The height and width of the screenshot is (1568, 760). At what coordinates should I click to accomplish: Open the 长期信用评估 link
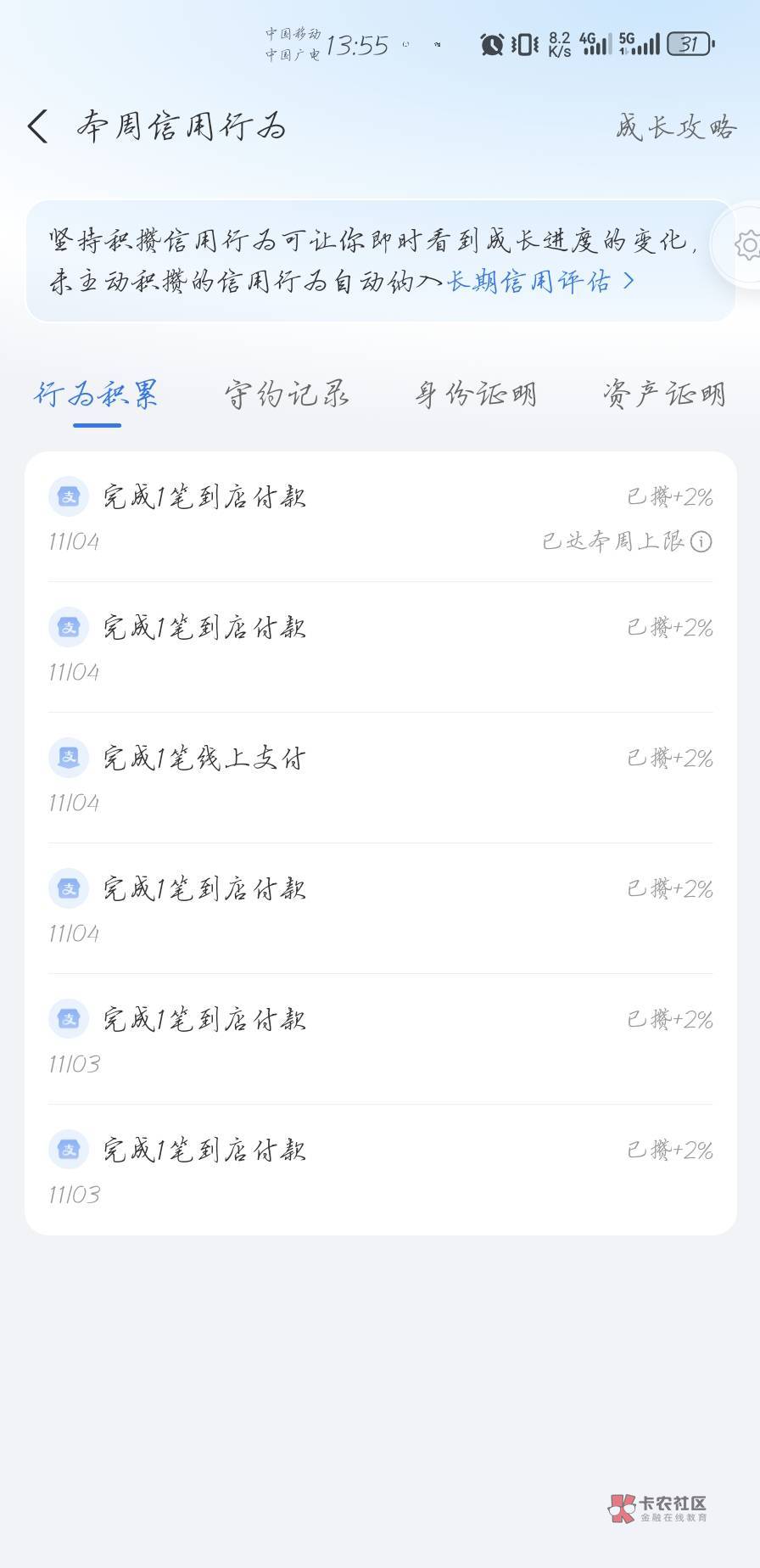[x=539, y=281]
